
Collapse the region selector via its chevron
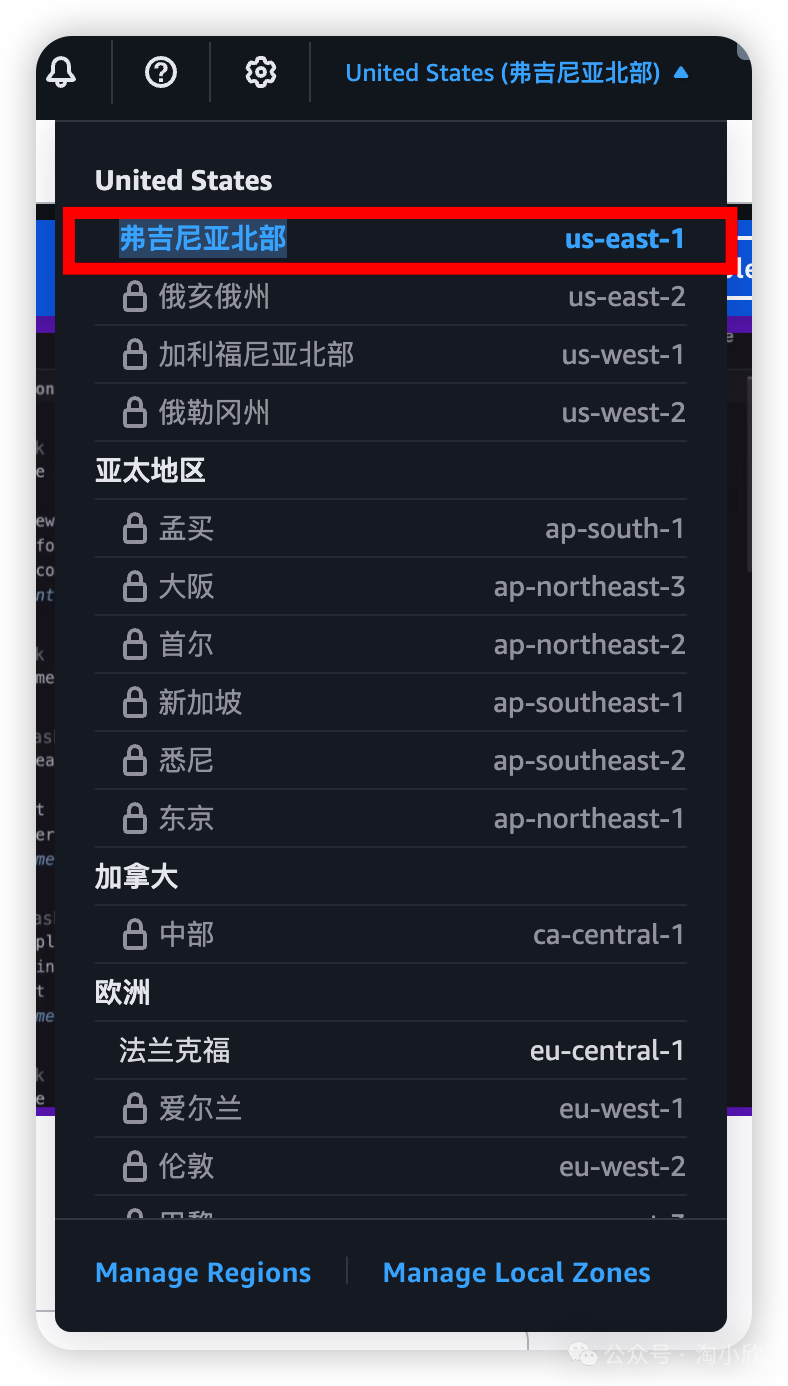click(681, 72)
